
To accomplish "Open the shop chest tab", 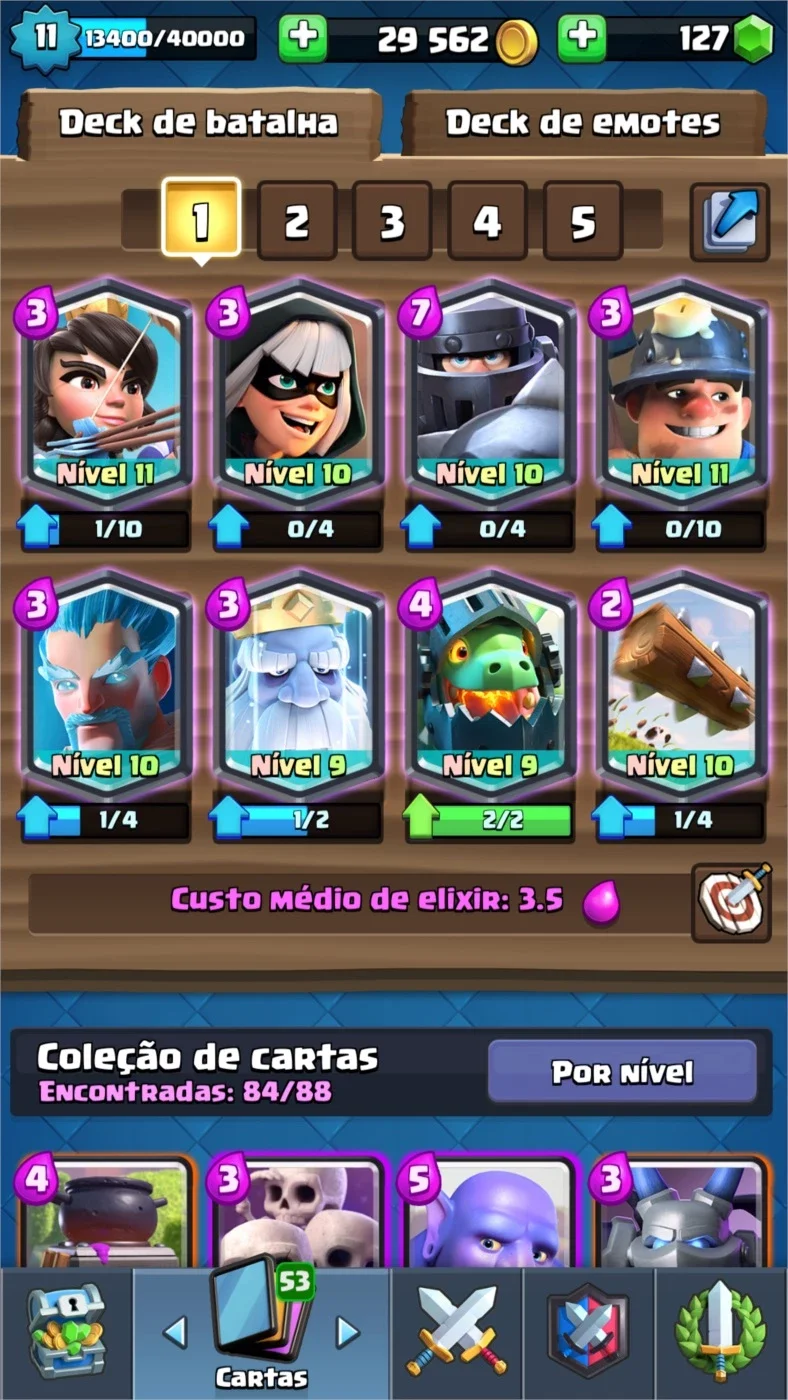I will pyautogui.click(x=66, y=1334).
